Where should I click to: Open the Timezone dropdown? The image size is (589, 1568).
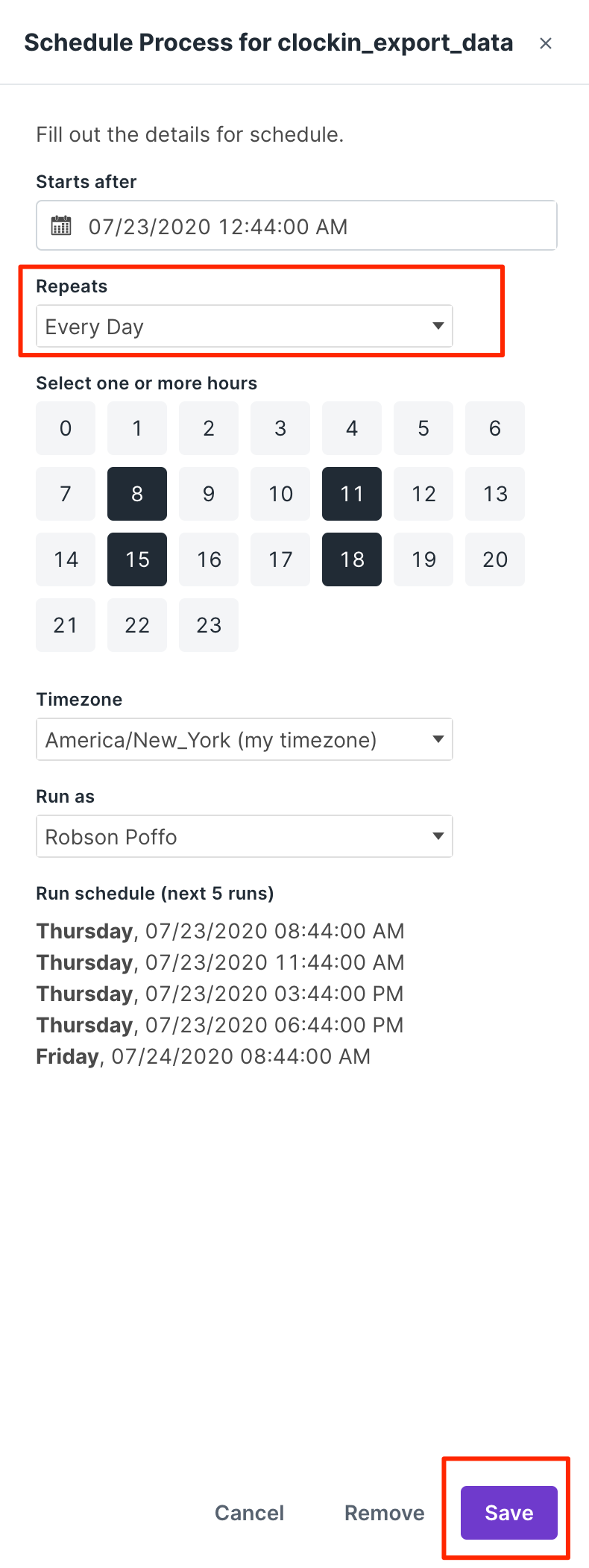pos(244,739)
